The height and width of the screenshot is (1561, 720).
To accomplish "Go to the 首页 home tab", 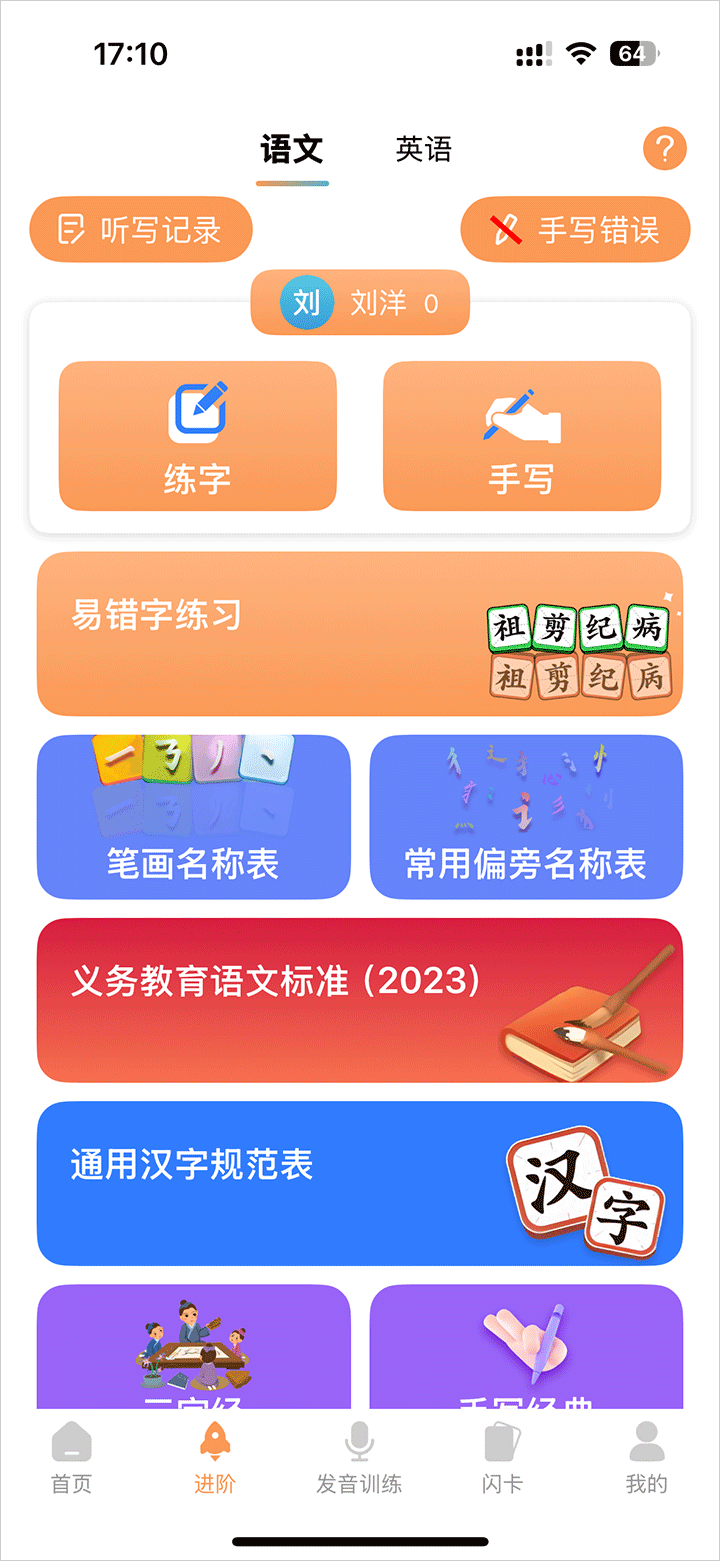I will [x=71, y=1458].
